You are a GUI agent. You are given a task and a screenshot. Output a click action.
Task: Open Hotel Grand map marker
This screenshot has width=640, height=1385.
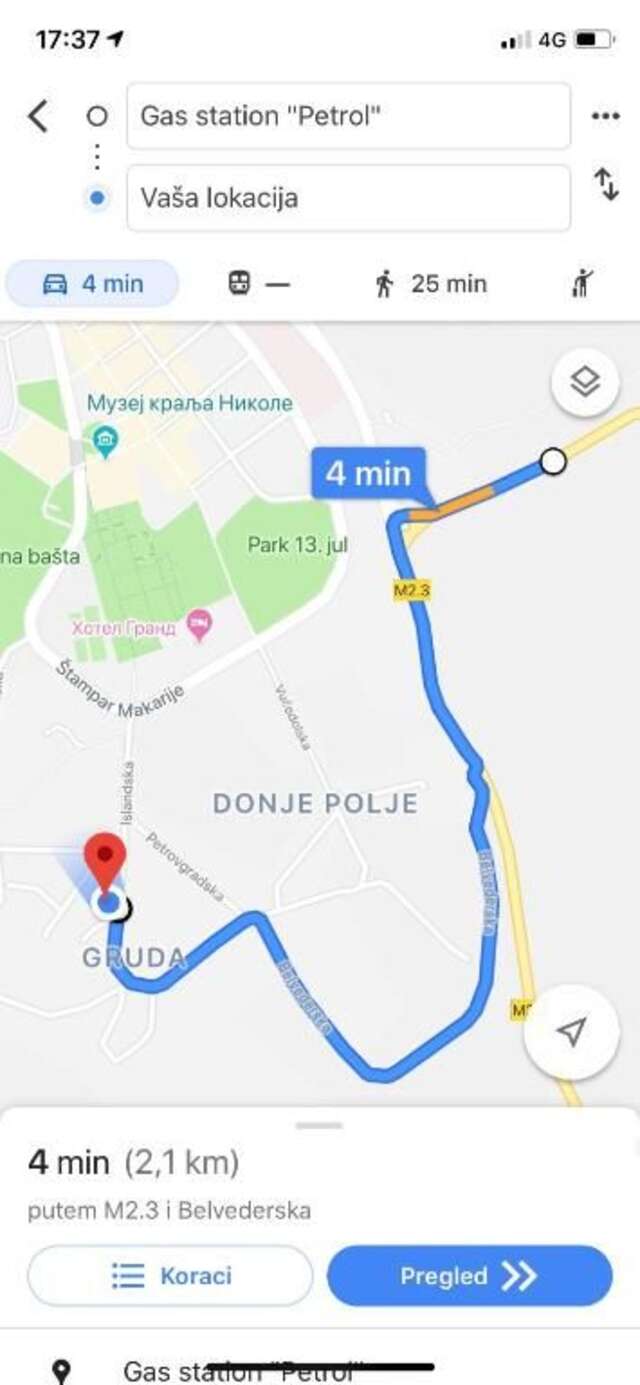pyautogui.click(x=200, y=627)
